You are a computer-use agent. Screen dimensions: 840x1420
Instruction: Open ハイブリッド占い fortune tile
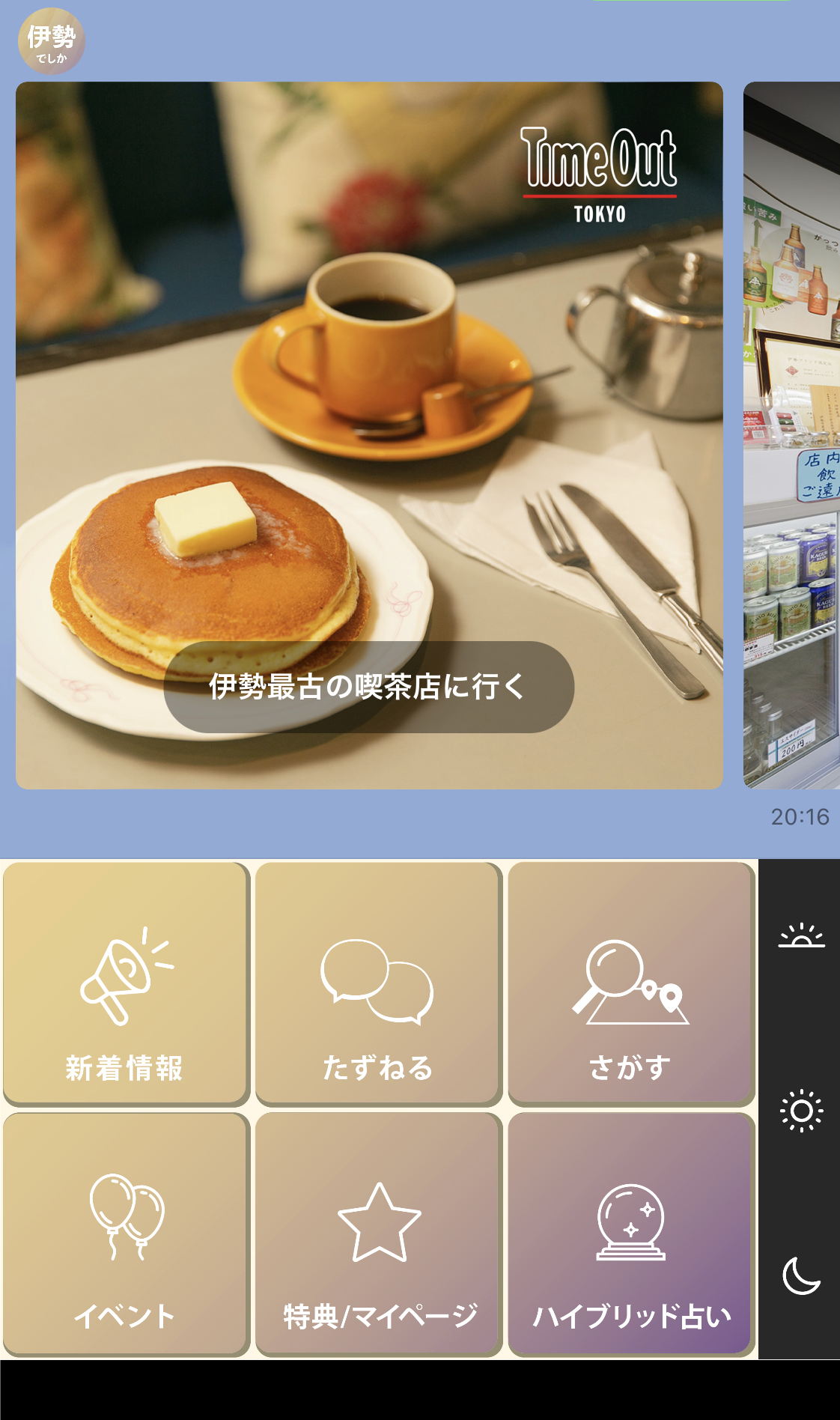click(x=630, y=1234)
